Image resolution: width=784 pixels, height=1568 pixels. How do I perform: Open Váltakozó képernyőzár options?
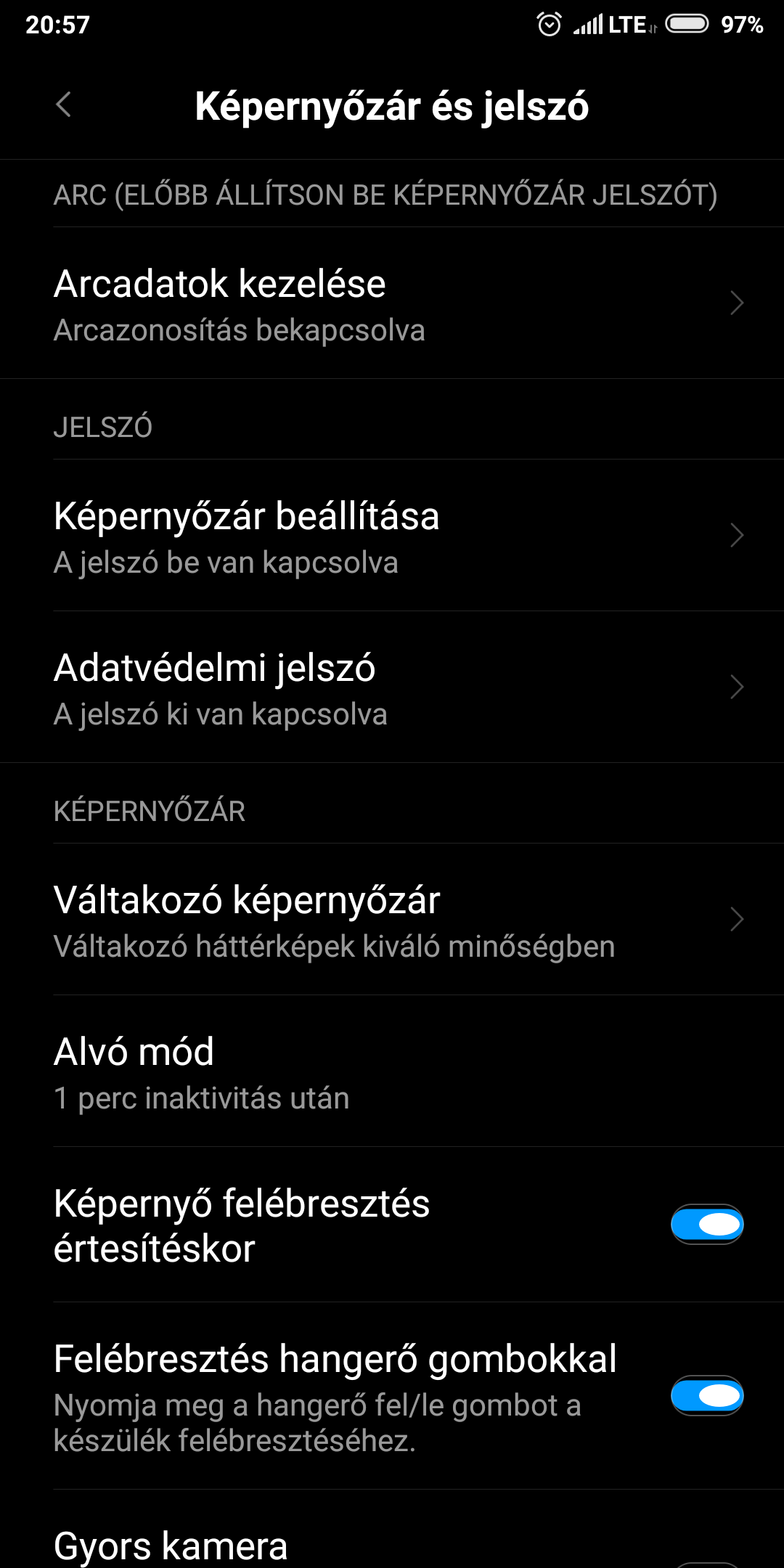392,920
